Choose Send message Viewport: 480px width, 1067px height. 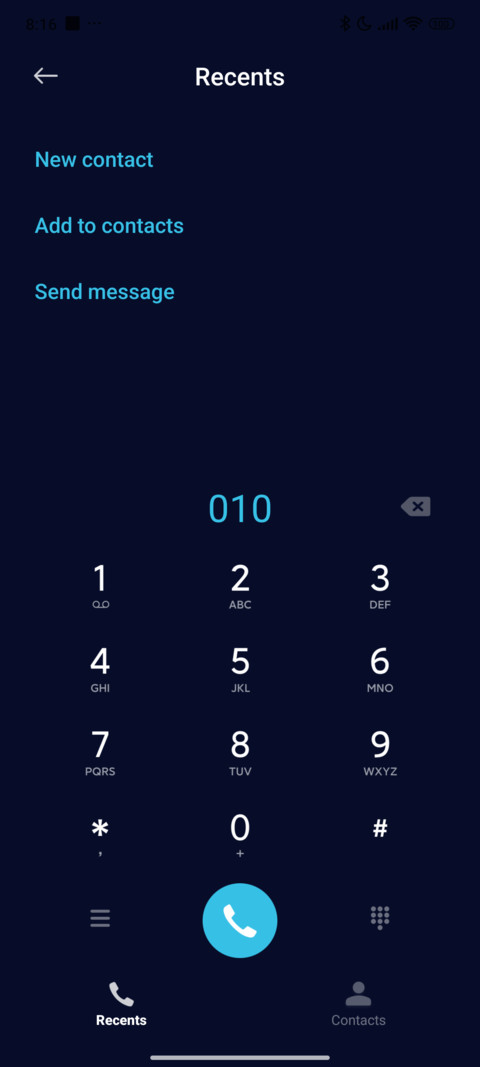pos(104,291)
